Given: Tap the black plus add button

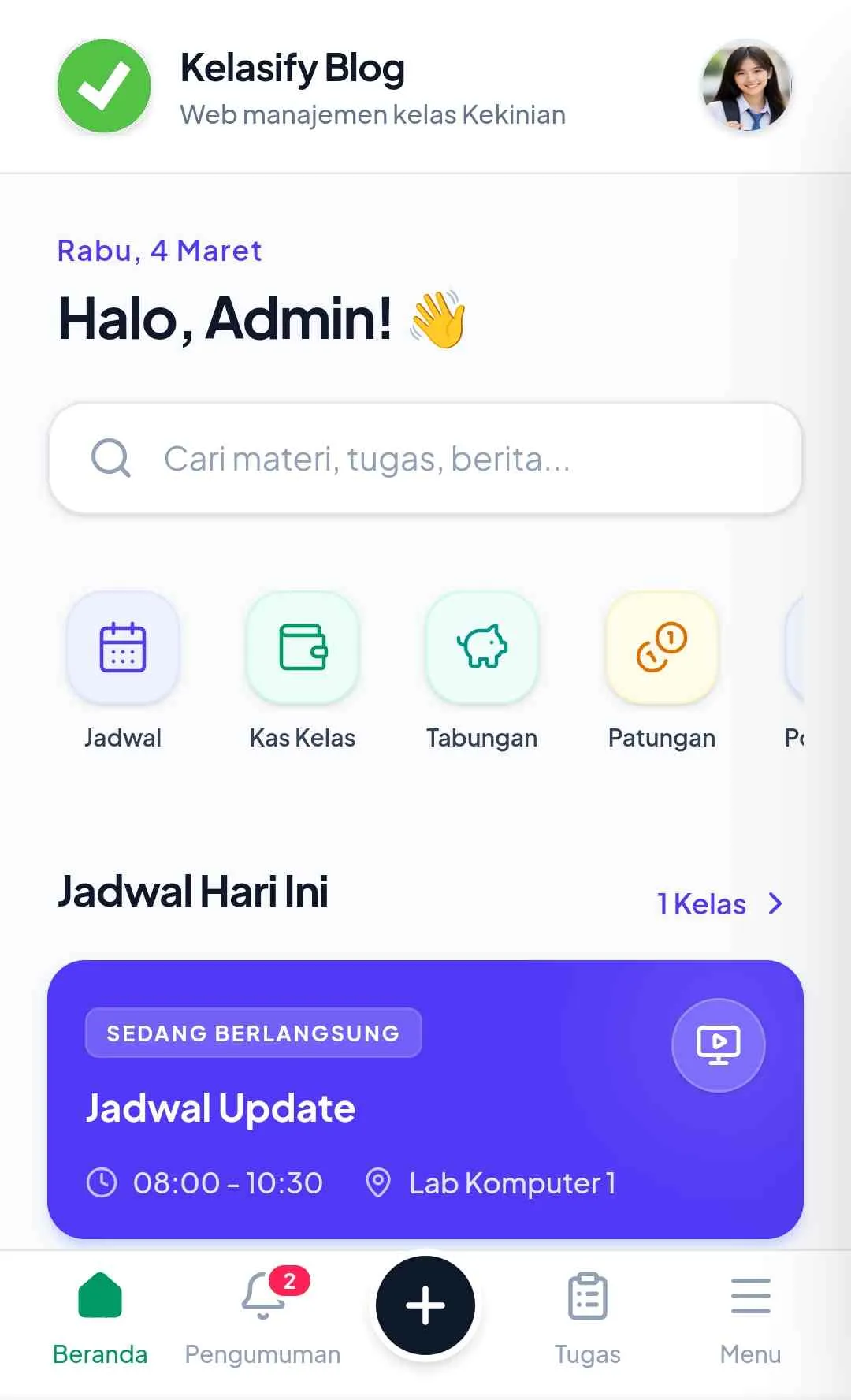Looking at the screenshot, I should coord(425,1305).
